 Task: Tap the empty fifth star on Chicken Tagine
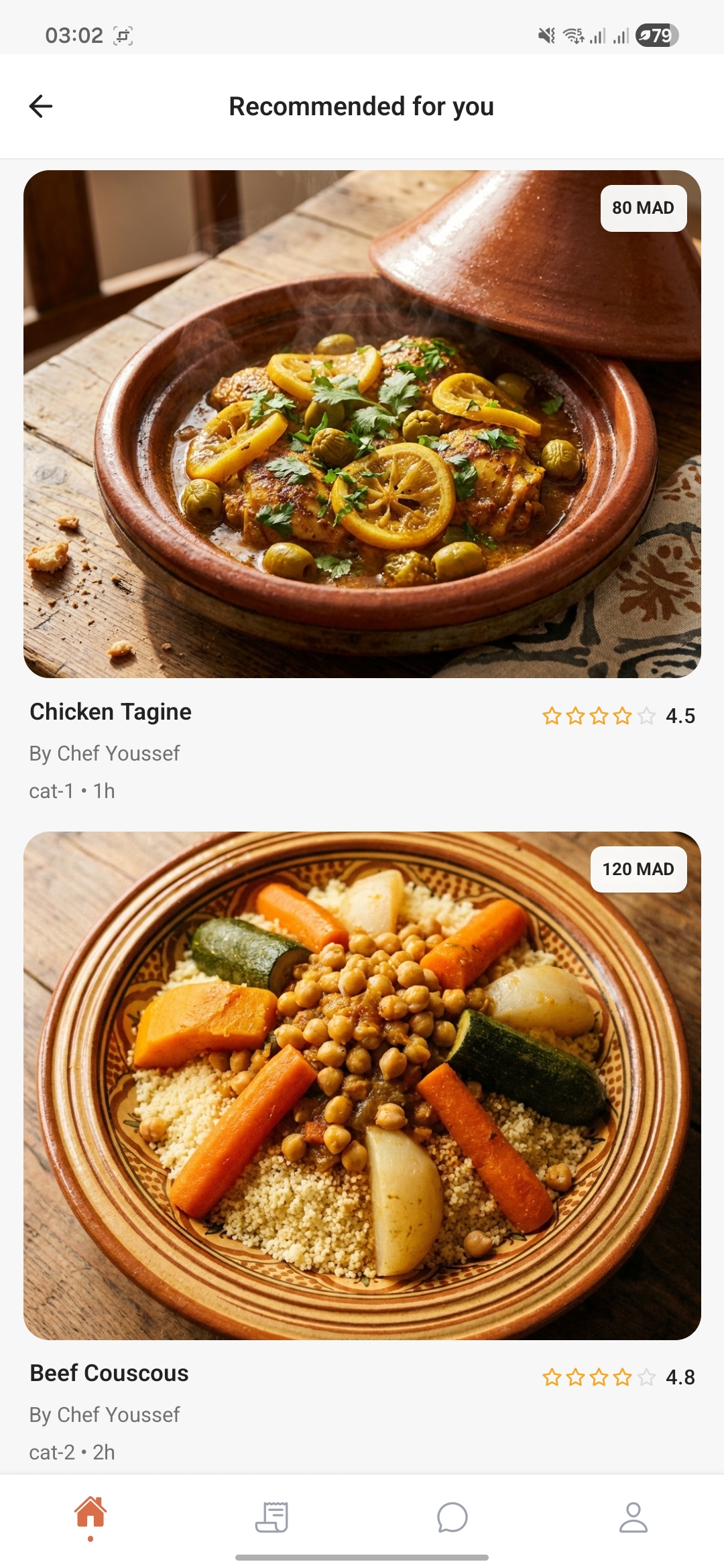coord(646,716)
